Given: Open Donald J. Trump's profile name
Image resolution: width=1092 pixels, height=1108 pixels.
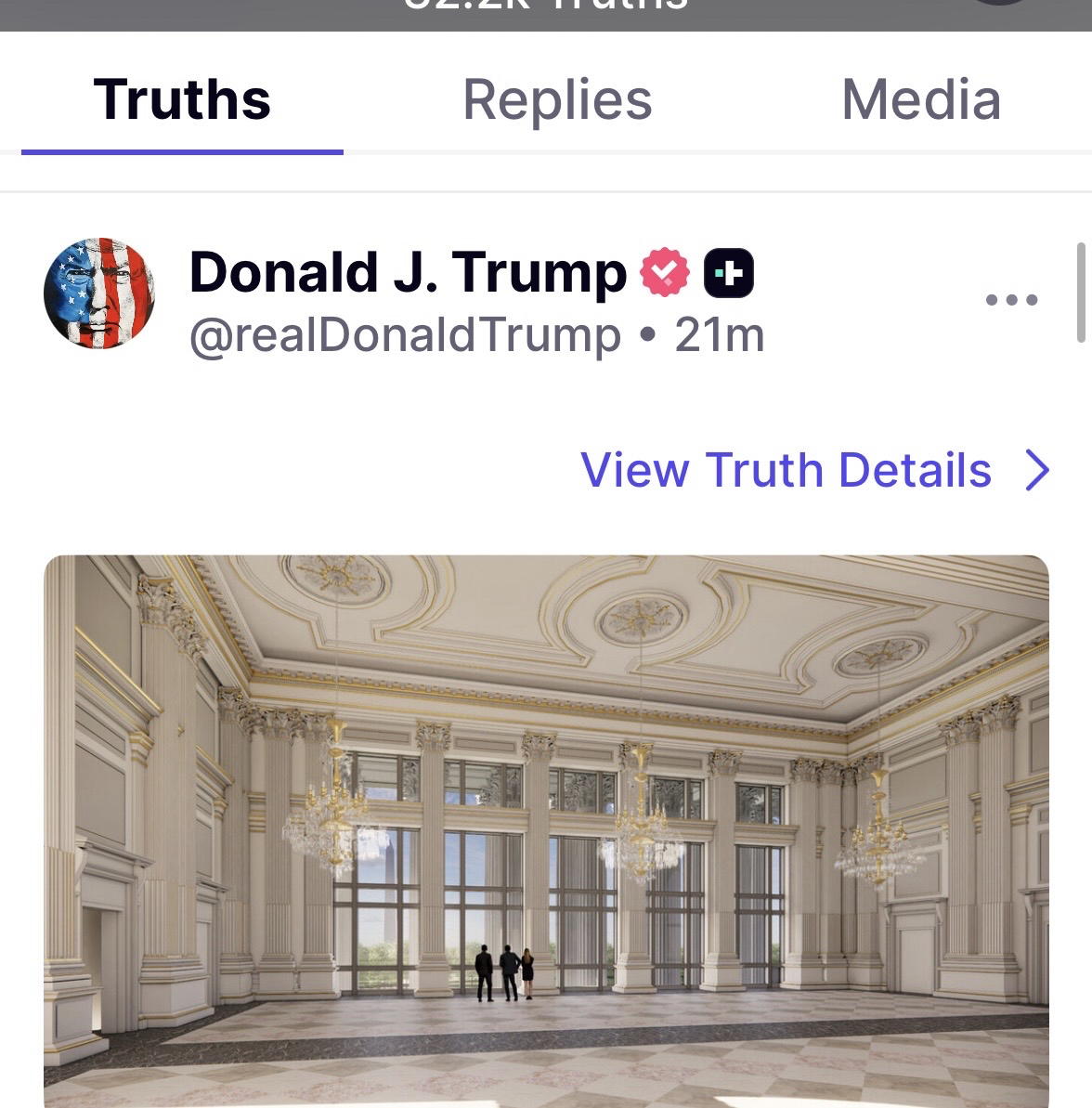Looking at the screenshot, I should 408,273.
